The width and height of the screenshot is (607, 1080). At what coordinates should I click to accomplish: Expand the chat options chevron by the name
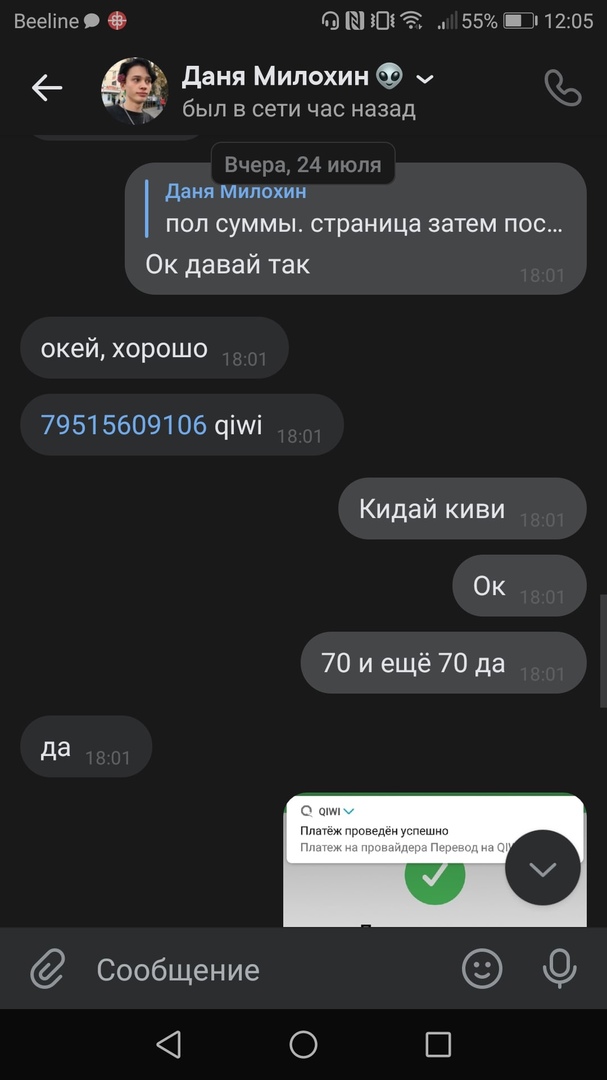point(425,79)
